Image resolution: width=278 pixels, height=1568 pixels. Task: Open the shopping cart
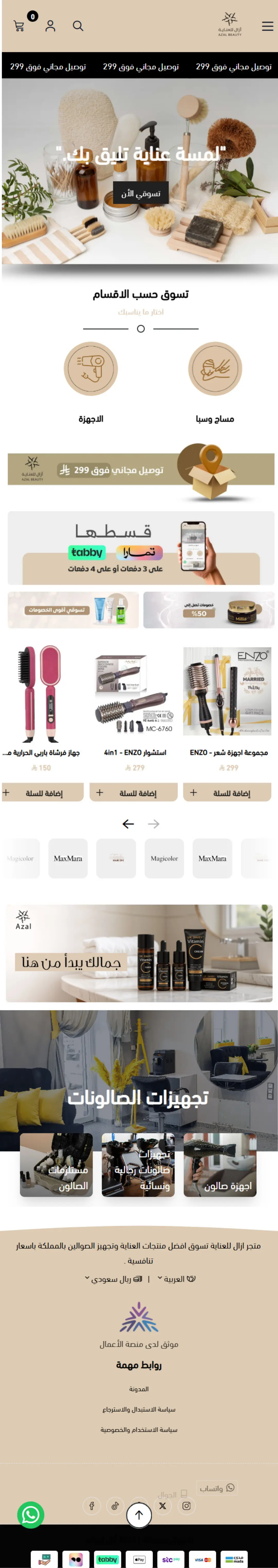click(19, 26)
